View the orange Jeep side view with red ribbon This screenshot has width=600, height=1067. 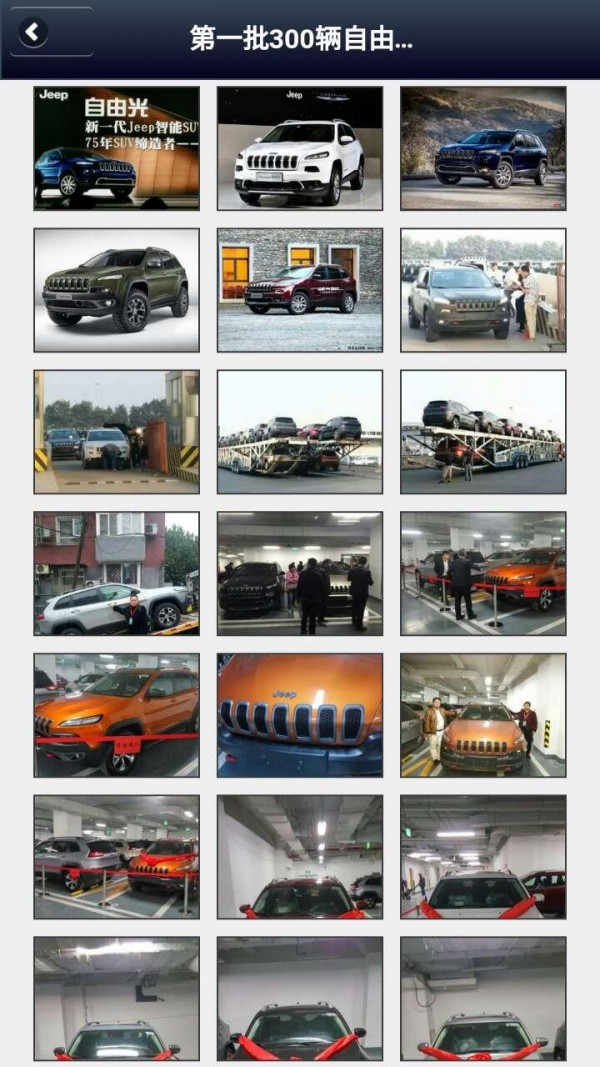(116, 715)
